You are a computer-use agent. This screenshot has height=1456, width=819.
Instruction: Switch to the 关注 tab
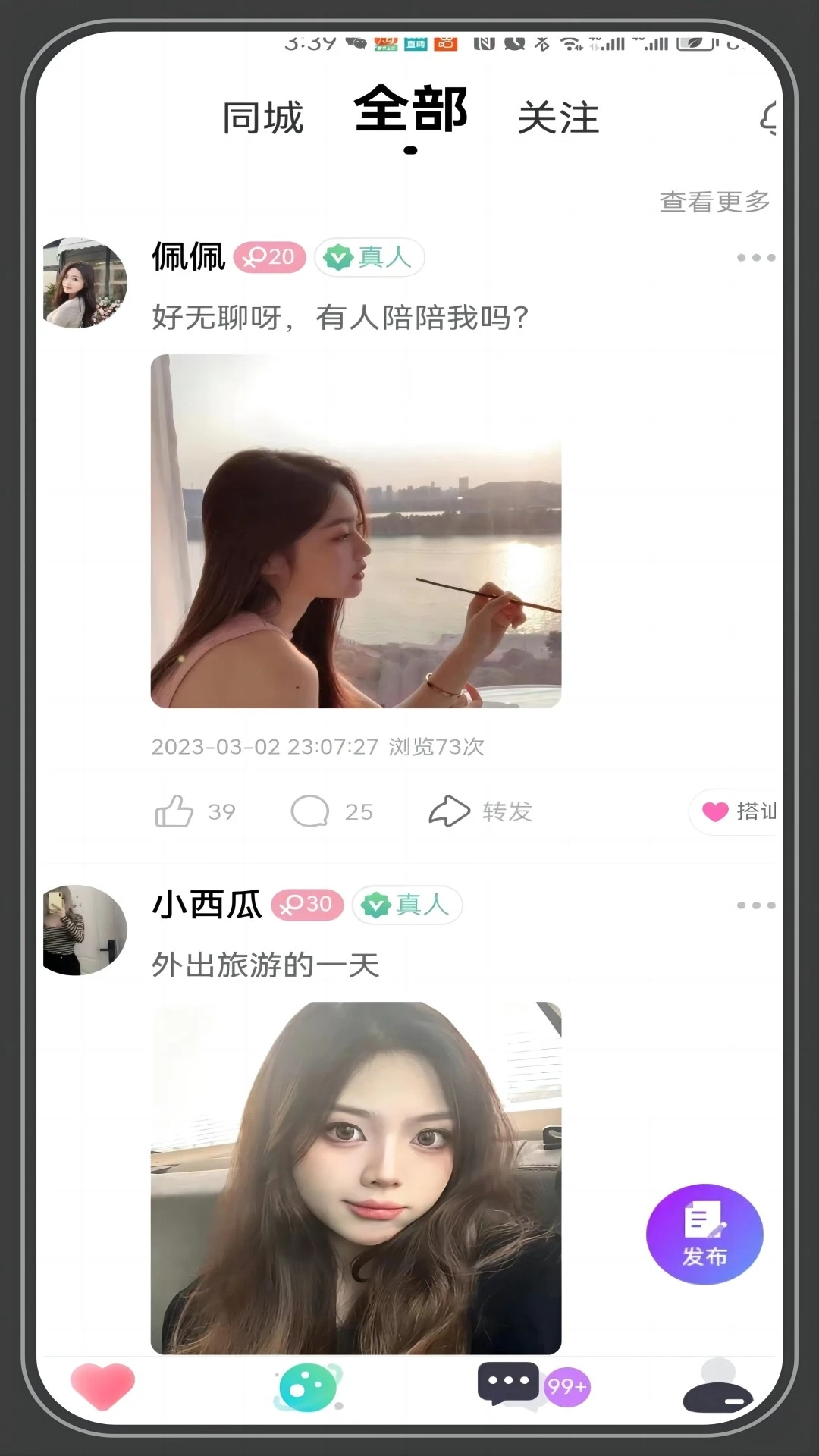(557, 118)
